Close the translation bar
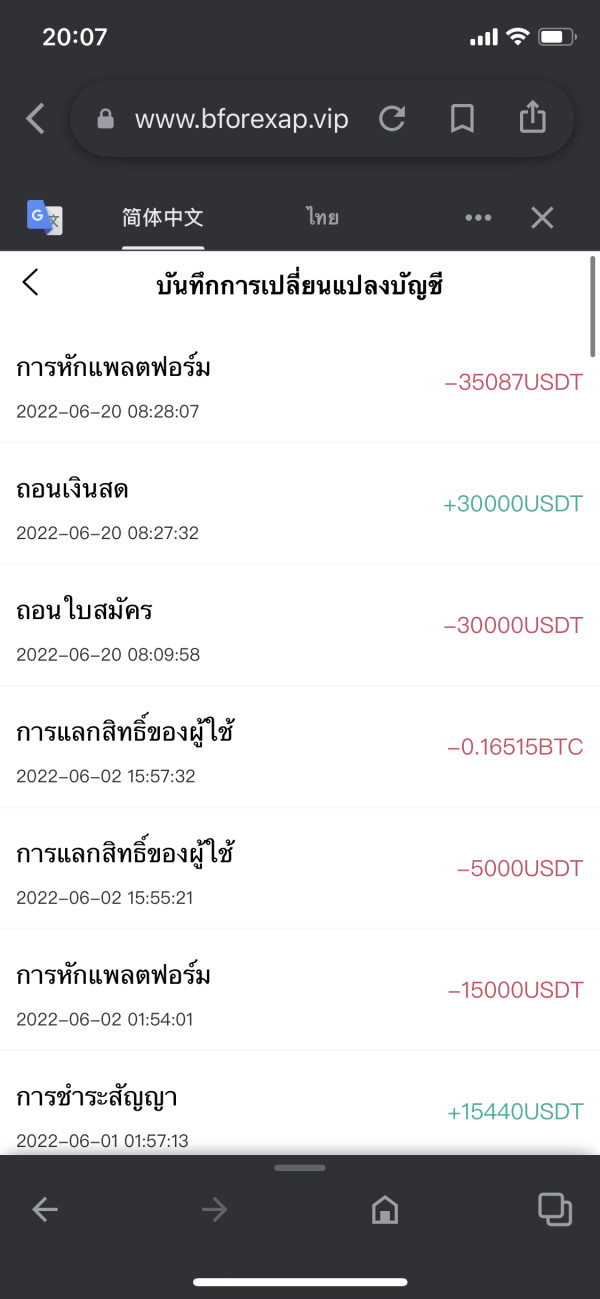Viewport: 600px width, 1299px height. (542, 217)
